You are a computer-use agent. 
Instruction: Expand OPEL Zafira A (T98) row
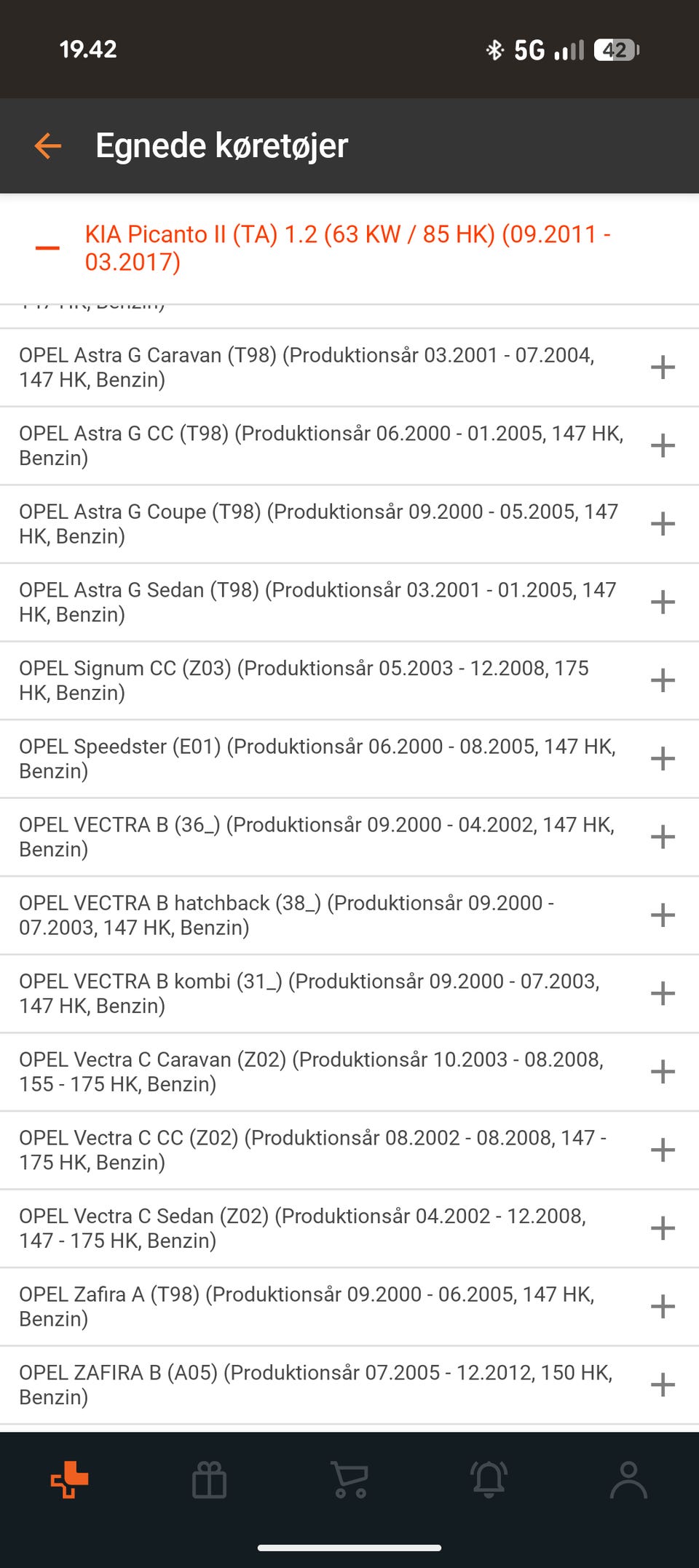tap(663, 1306)
